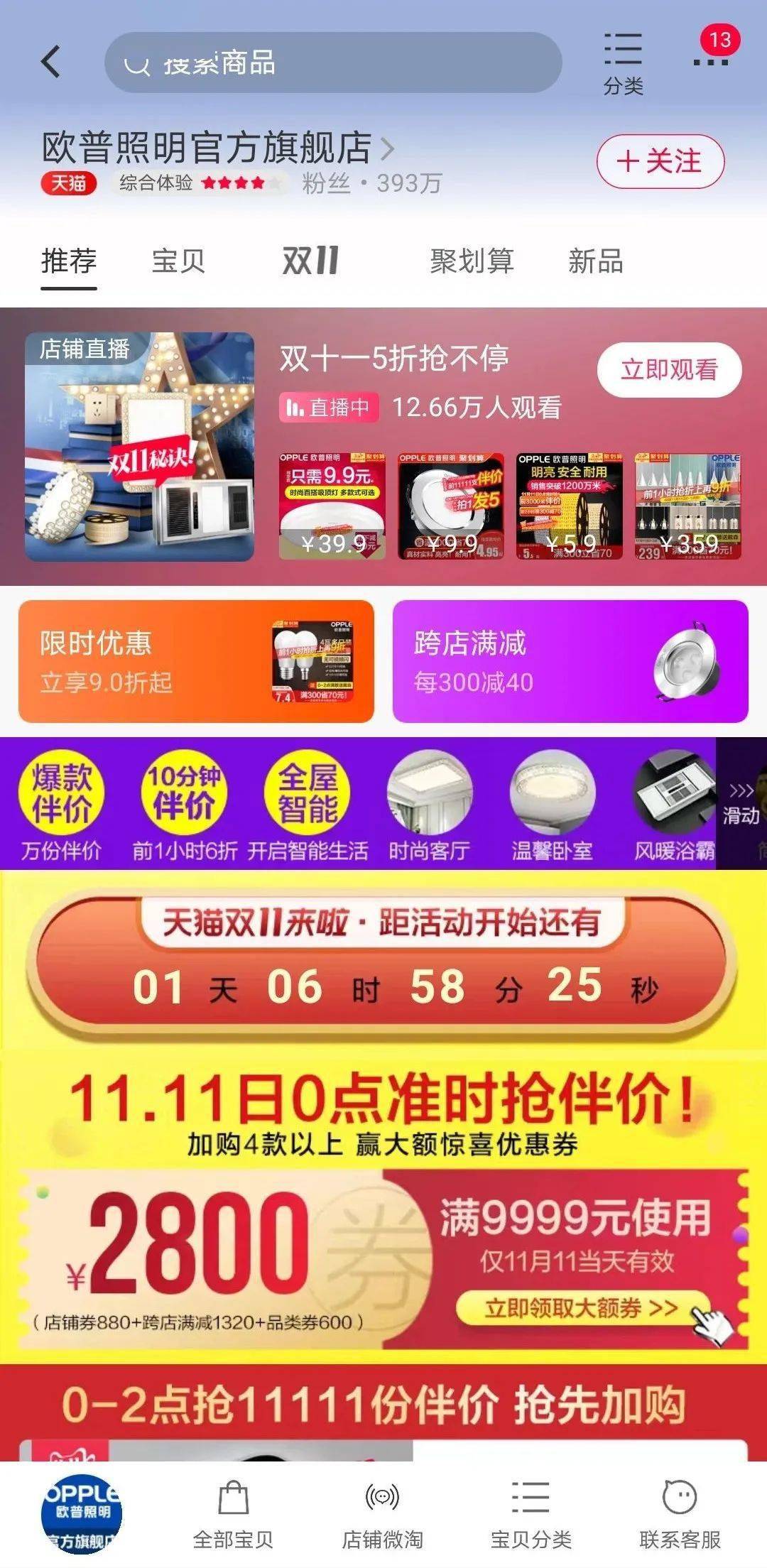
Task: Select the 风暖浴霸 category
Action: point(674,806)
